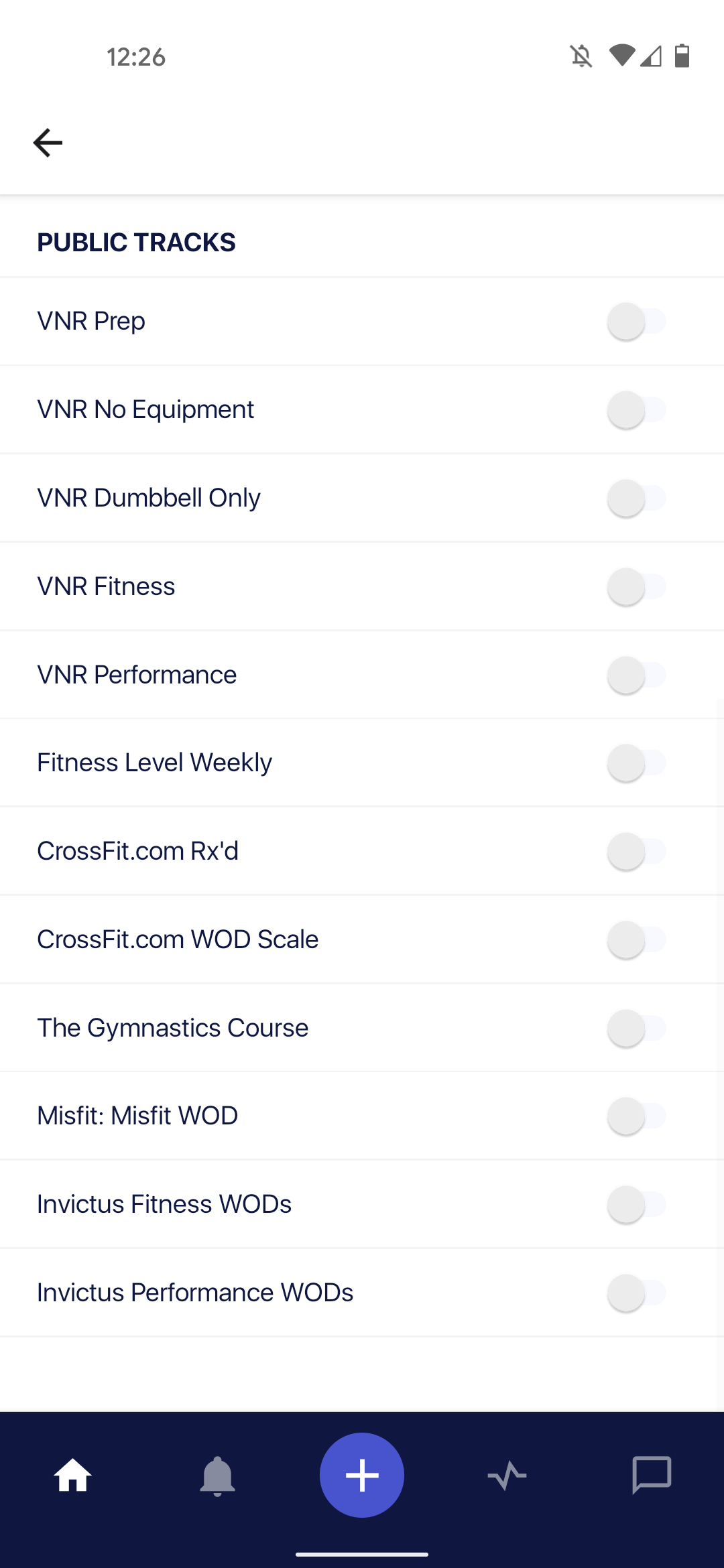Toggle the VNR Dumbbell Only switch

click(636, 499)
